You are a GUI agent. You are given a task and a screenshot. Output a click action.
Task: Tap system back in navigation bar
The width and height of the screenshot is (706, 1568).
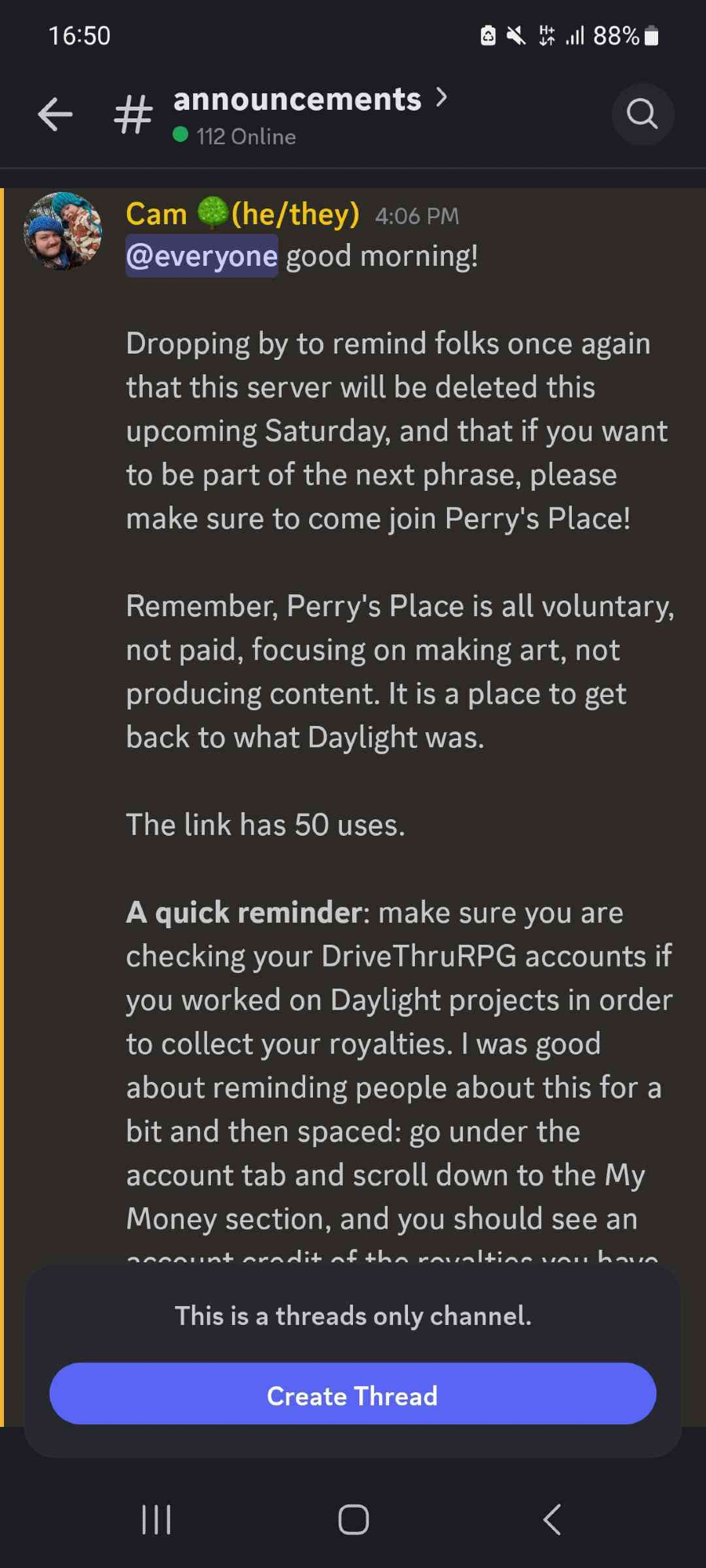point(551,1519)
